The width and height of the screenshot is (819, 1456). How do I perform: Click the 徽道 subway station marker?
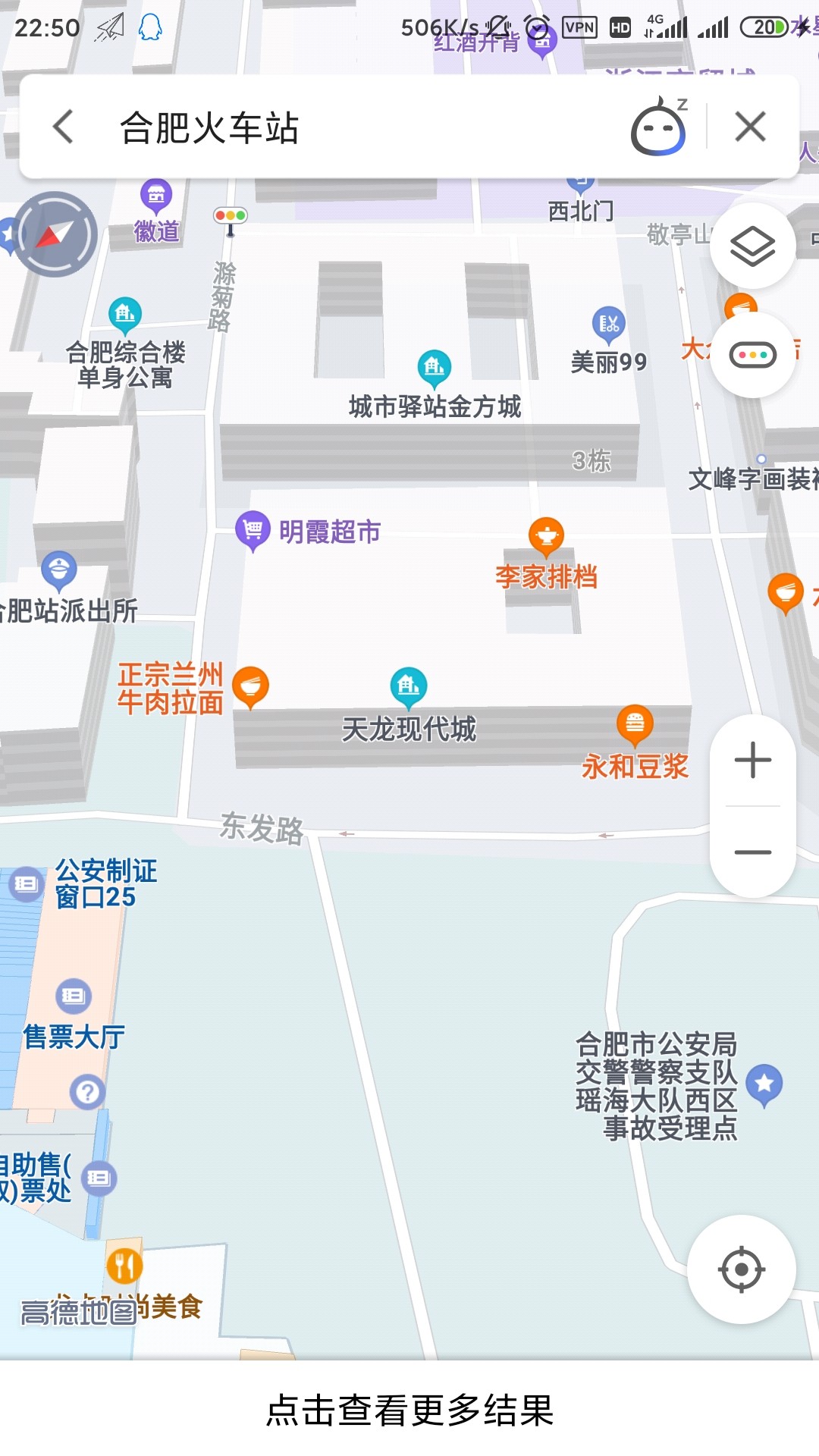155,195
